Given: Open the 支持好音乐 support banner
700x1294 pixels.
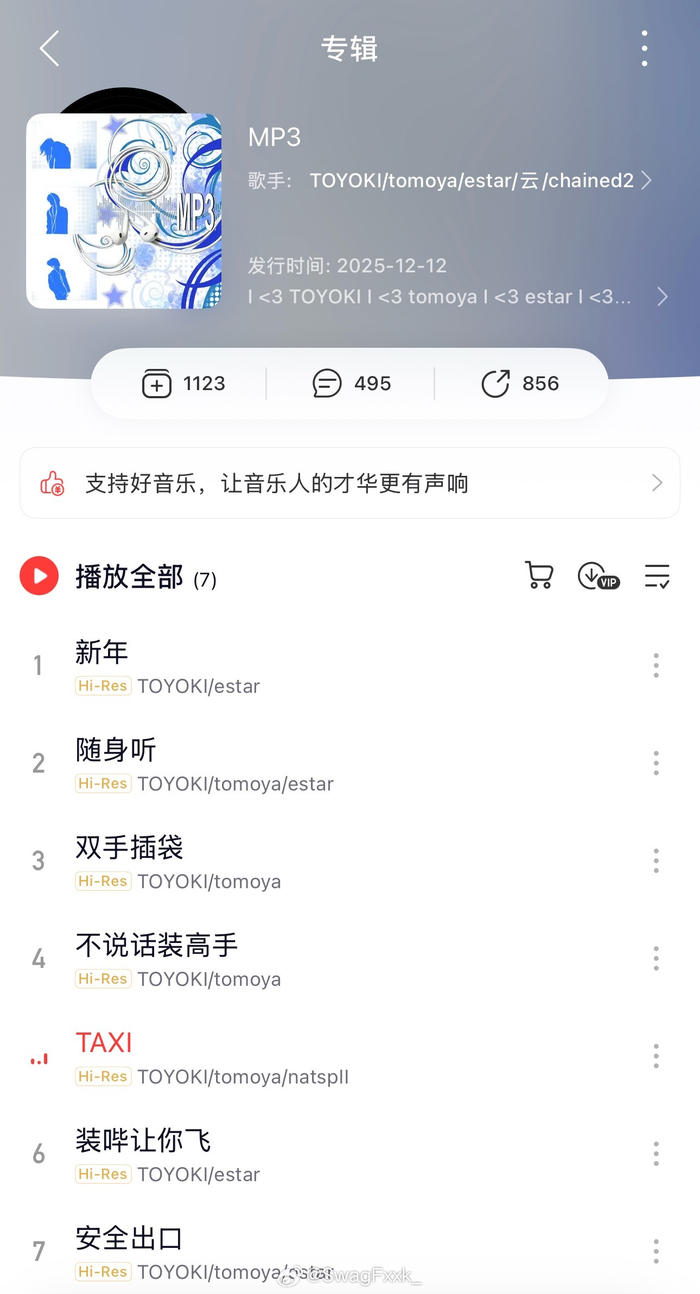Looking at the screenshot, I should (350, 484).
